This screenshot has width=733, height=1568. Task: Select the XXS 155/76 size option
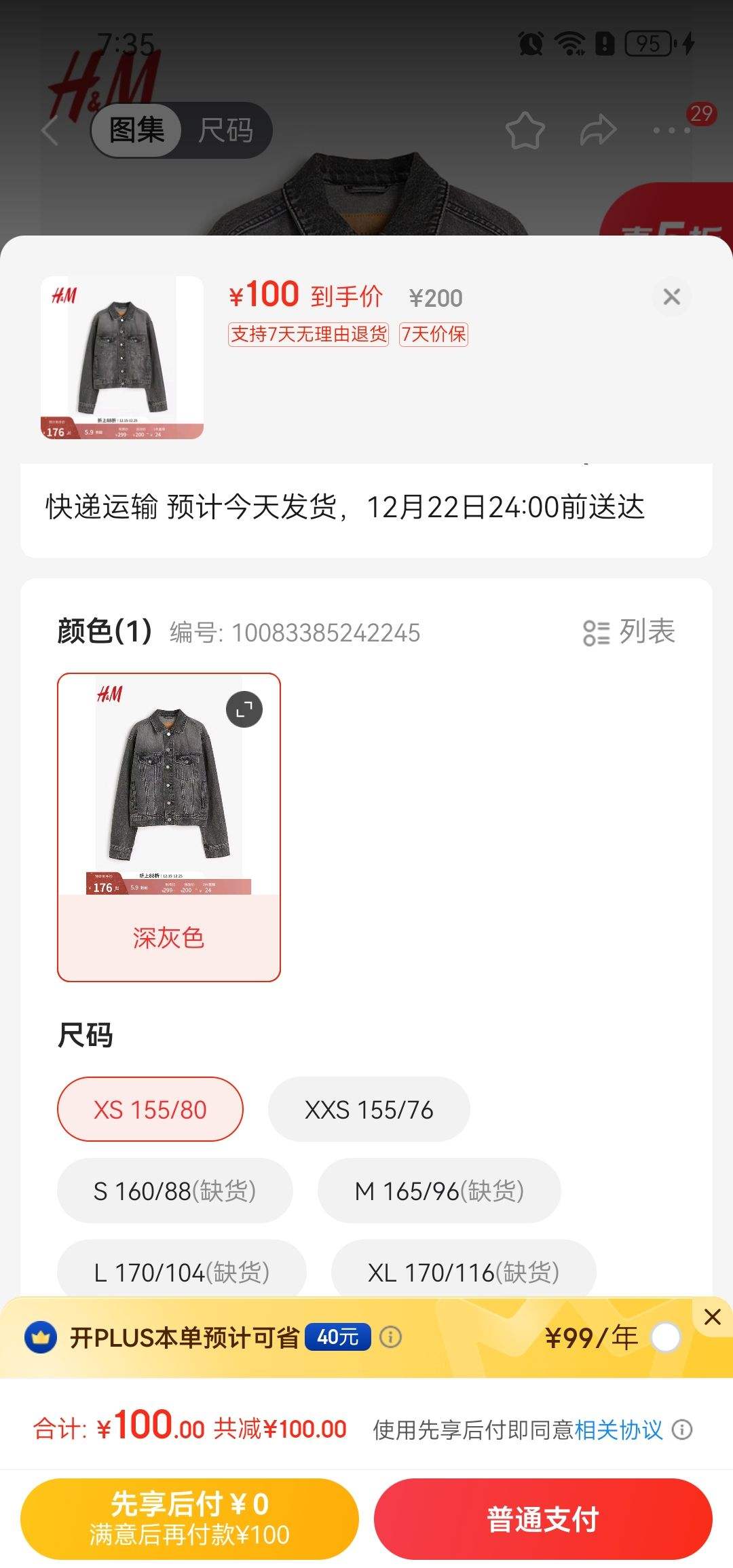[369, 1109]
